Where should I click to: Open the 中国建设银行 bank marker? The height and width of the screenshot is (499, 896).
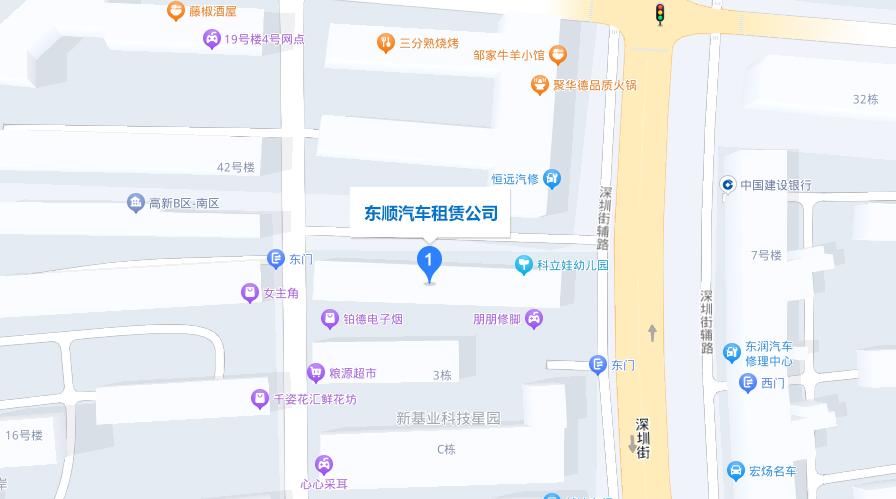728,184
